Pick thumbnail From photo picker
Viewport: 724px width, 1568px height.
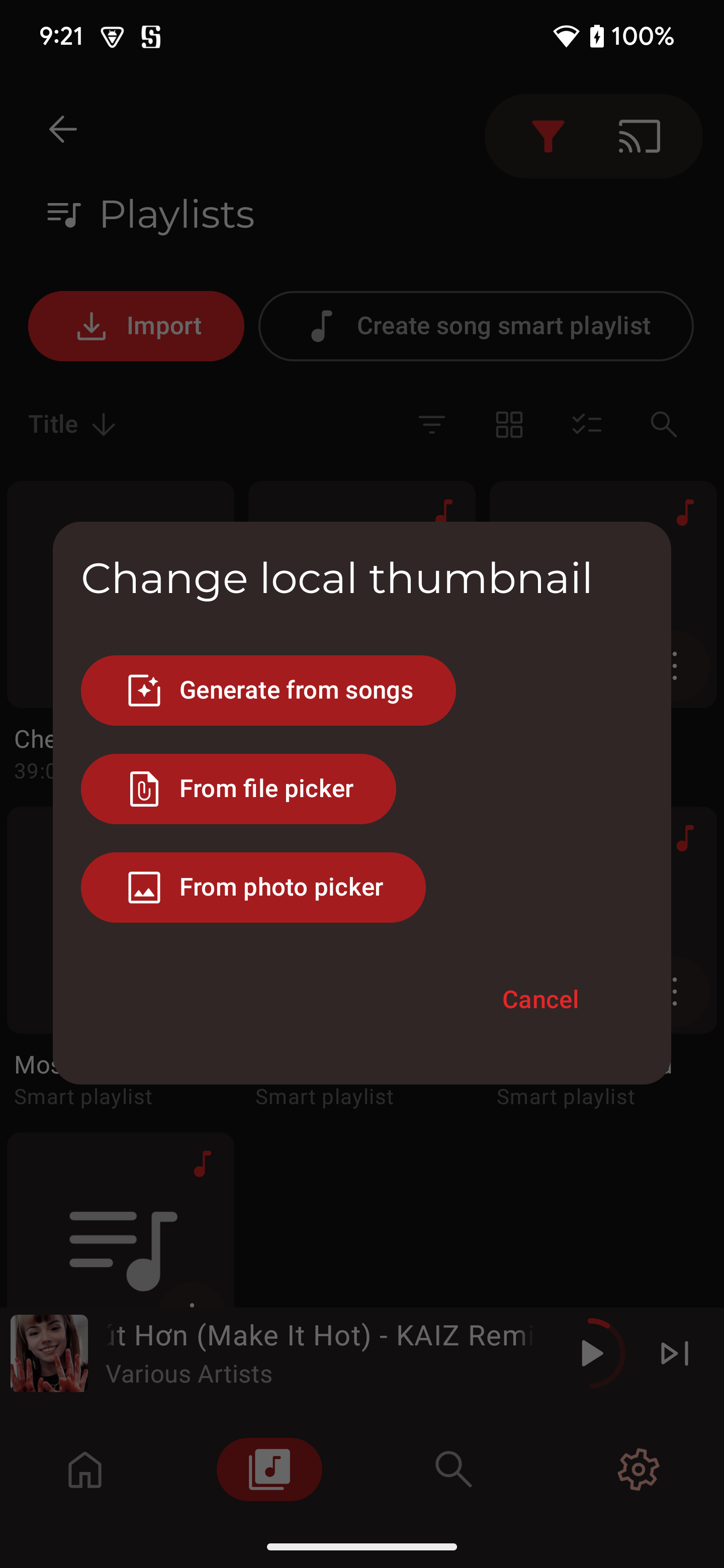[253, 888]
